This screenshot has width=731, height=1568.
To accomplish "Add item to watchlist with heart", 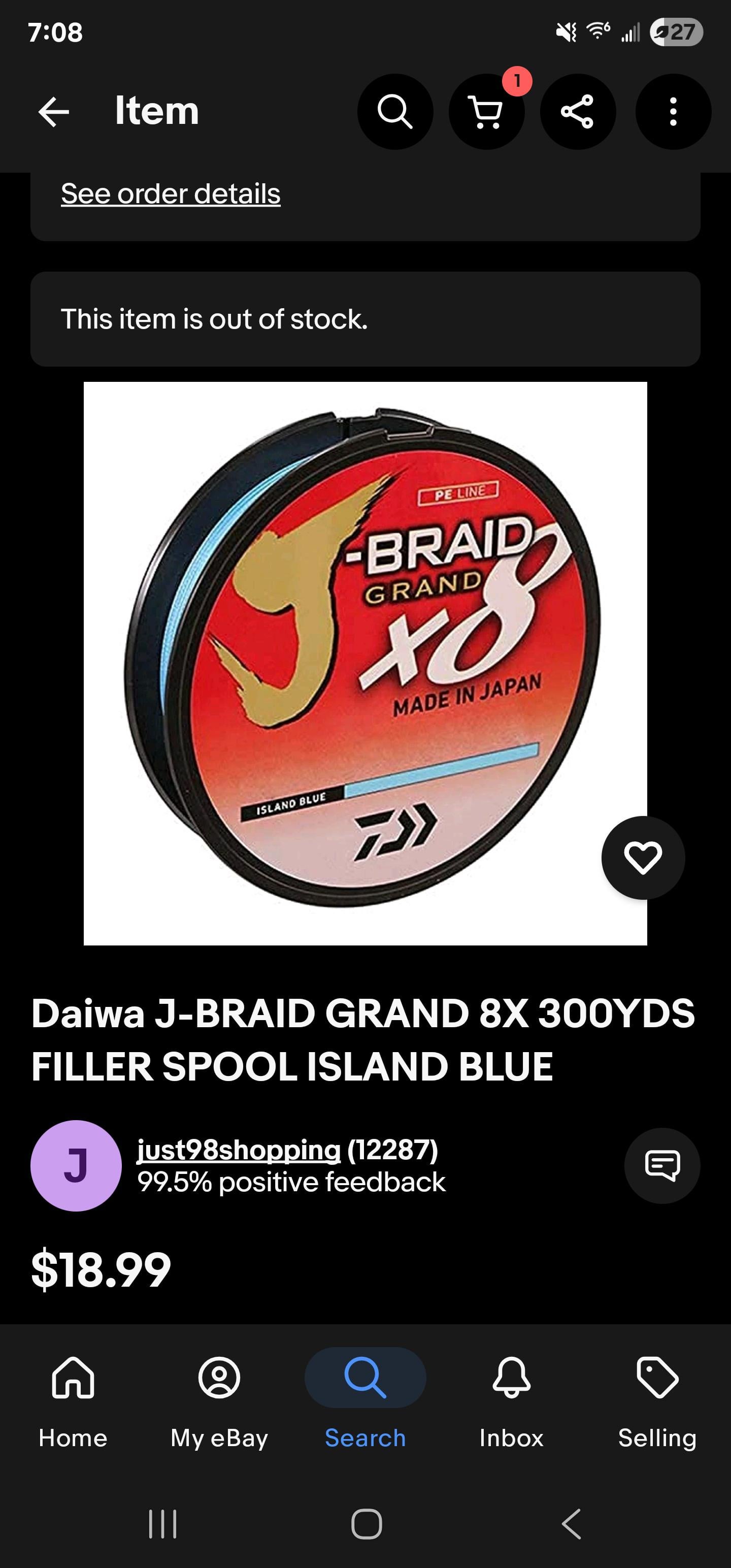I will 643,858.
